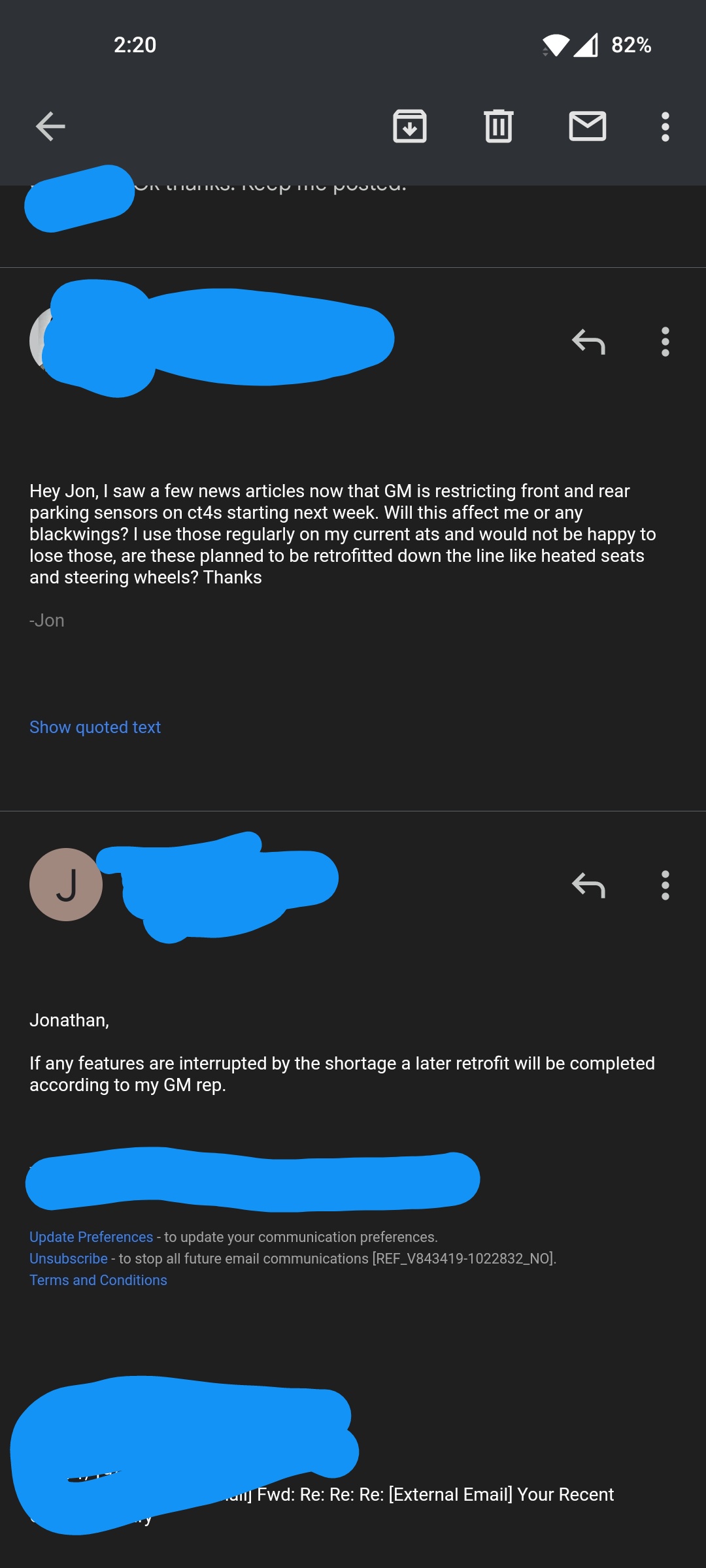The height and width of the screenshot is (1568, 706).
Task: Open the Update Preferences link
Action: 91,1237
